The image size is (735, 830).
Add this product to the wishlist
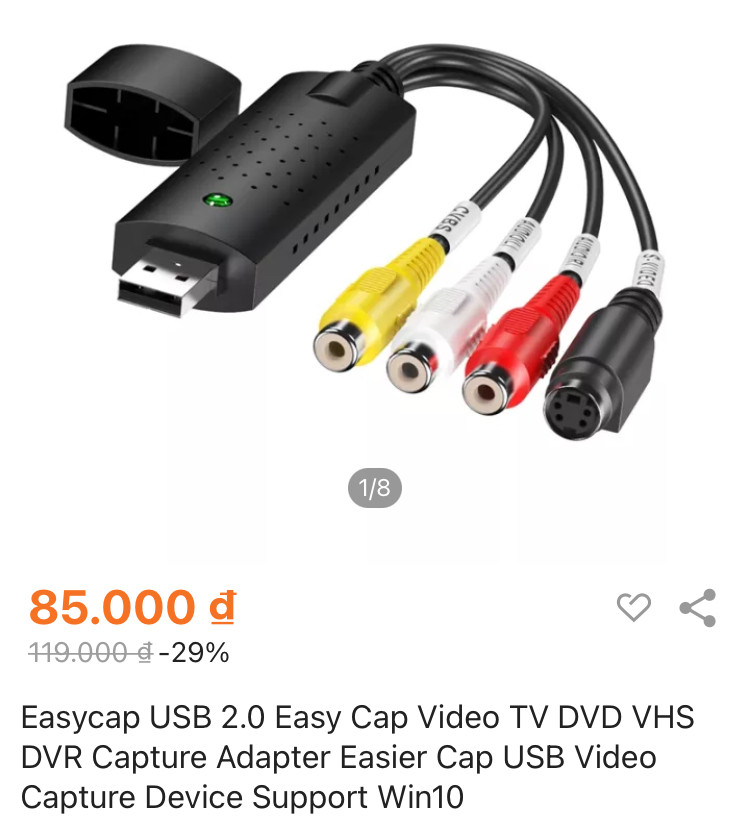633,607
